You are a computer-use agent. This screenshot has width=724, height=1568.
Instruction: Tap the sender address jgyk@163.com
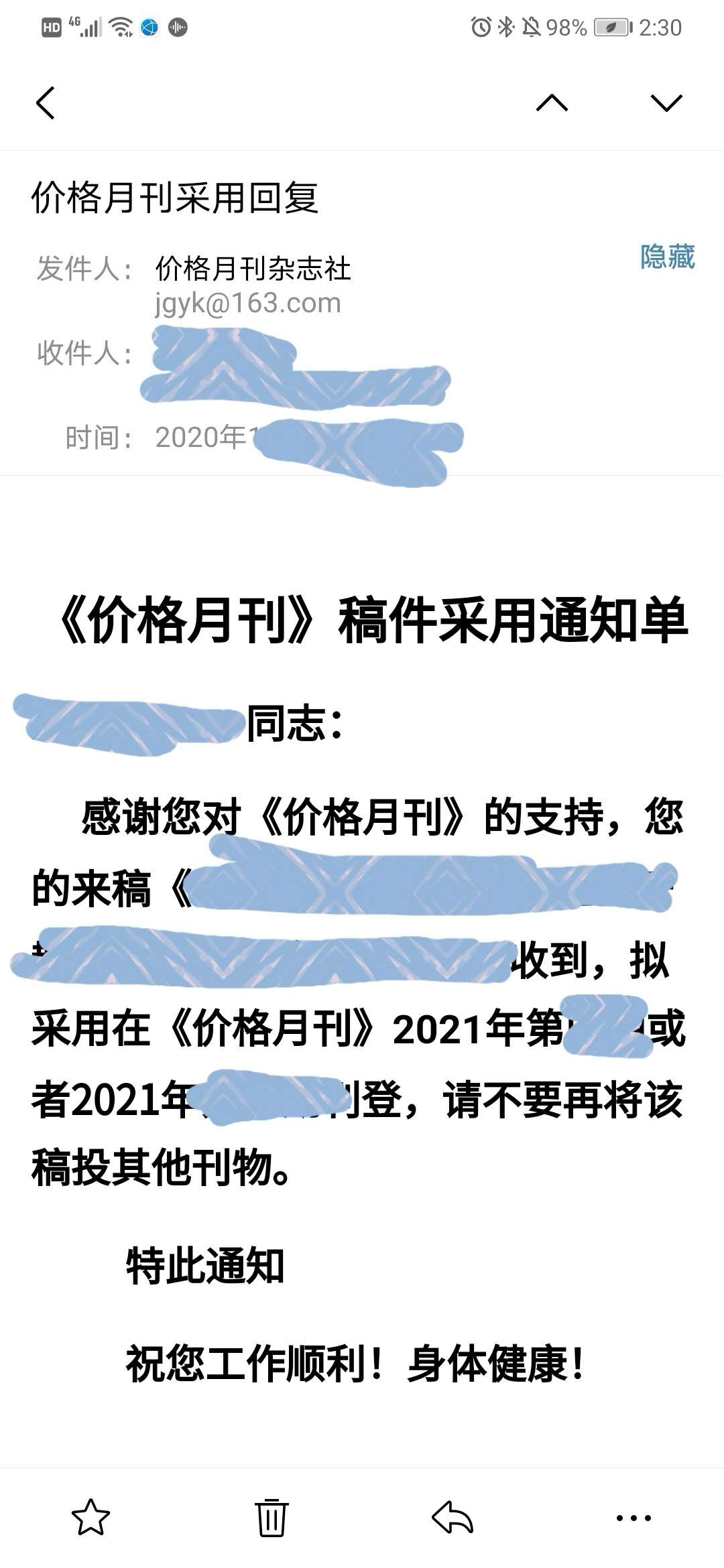click(248, 304)
